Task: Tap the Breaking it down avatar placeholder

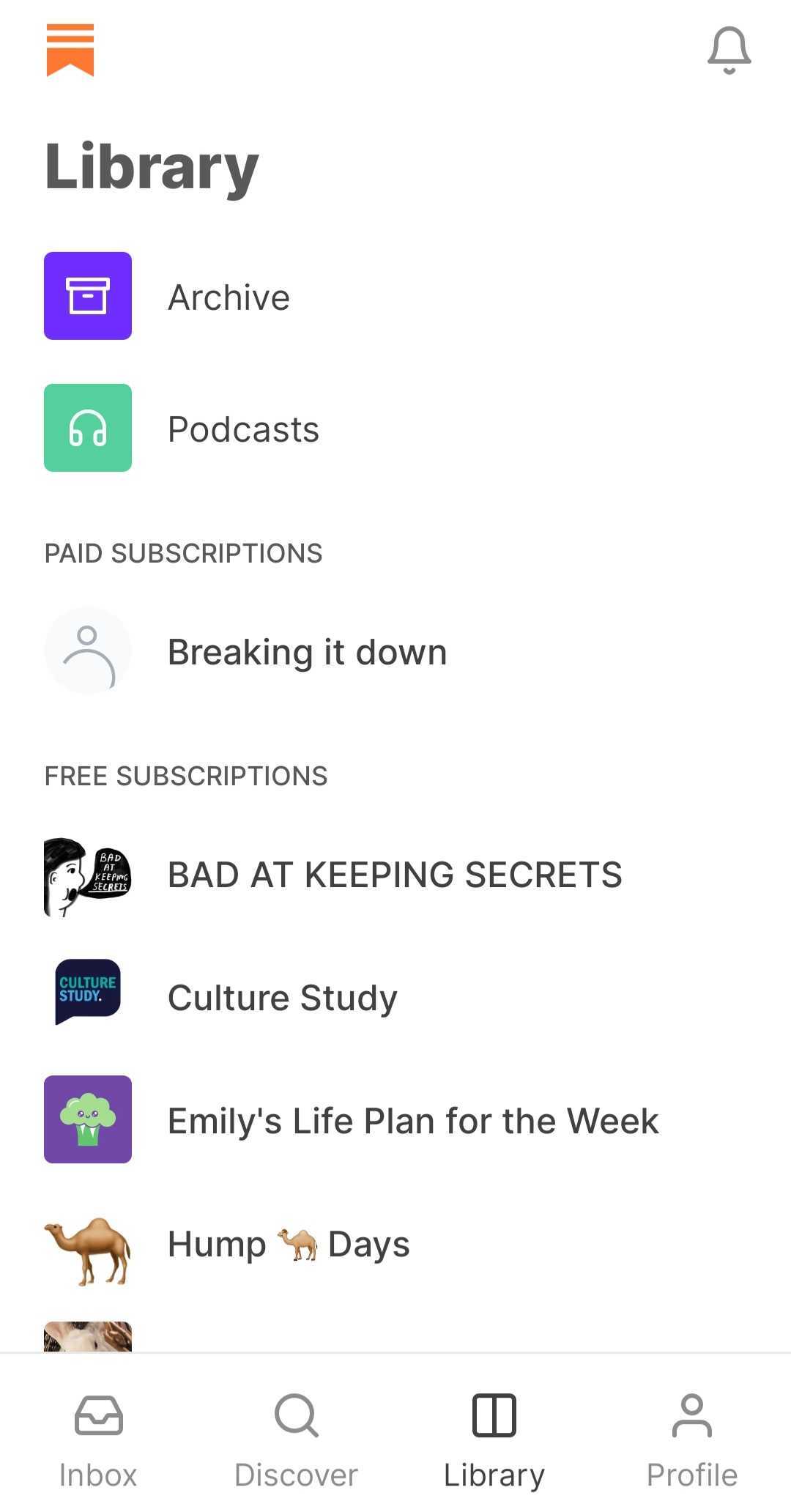Action: 87,651
